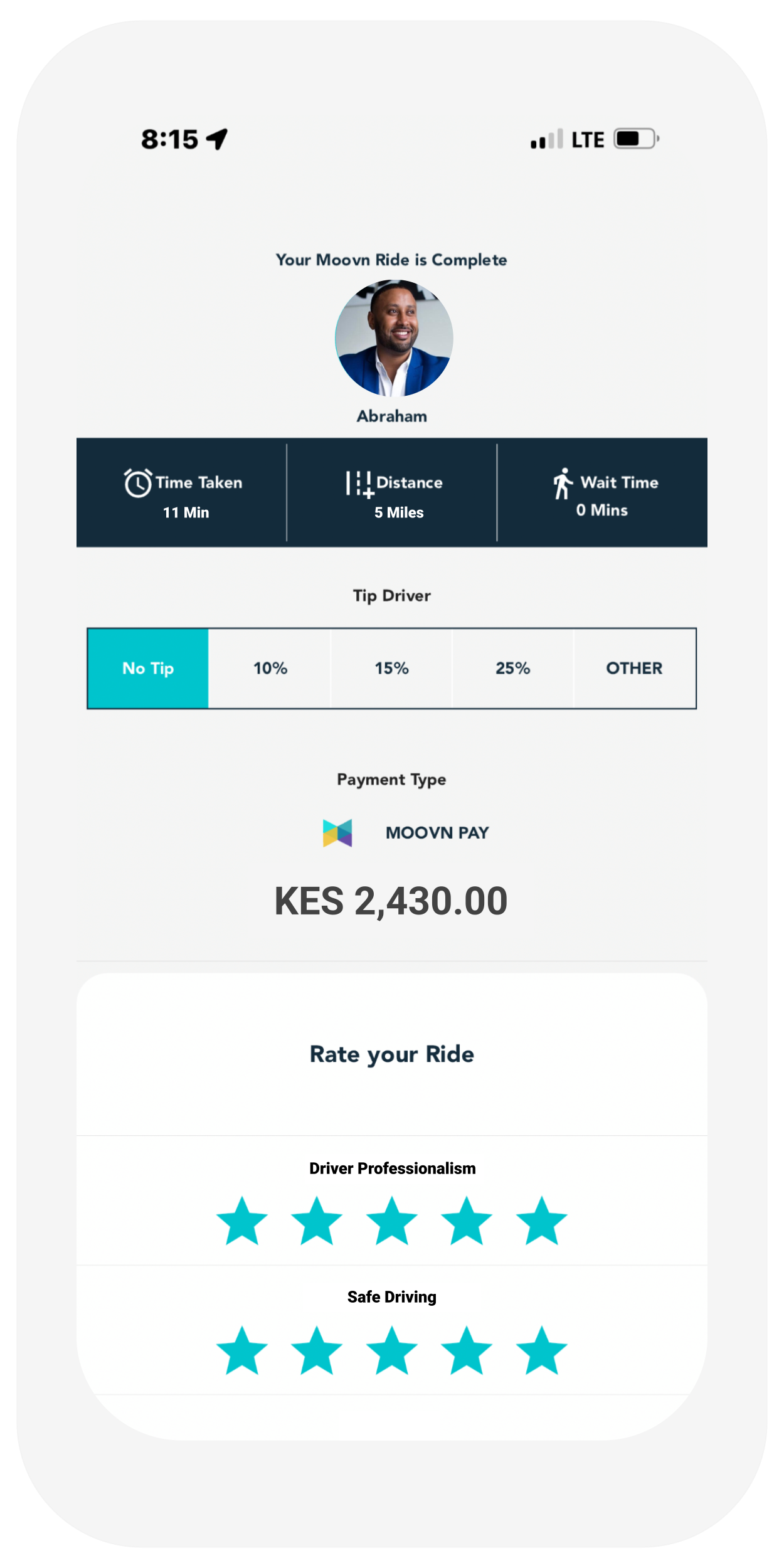Select the 15% tip option

pos(391,669)
